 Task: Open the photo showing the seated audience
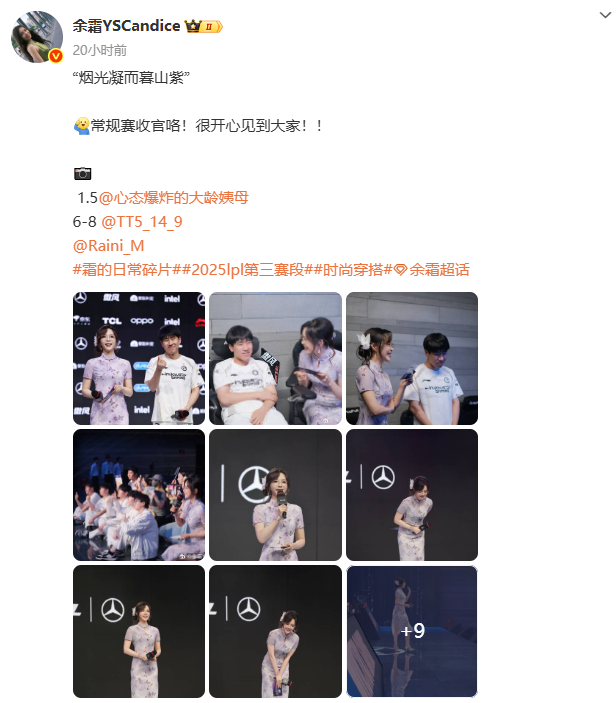click(x=139, y=494)
